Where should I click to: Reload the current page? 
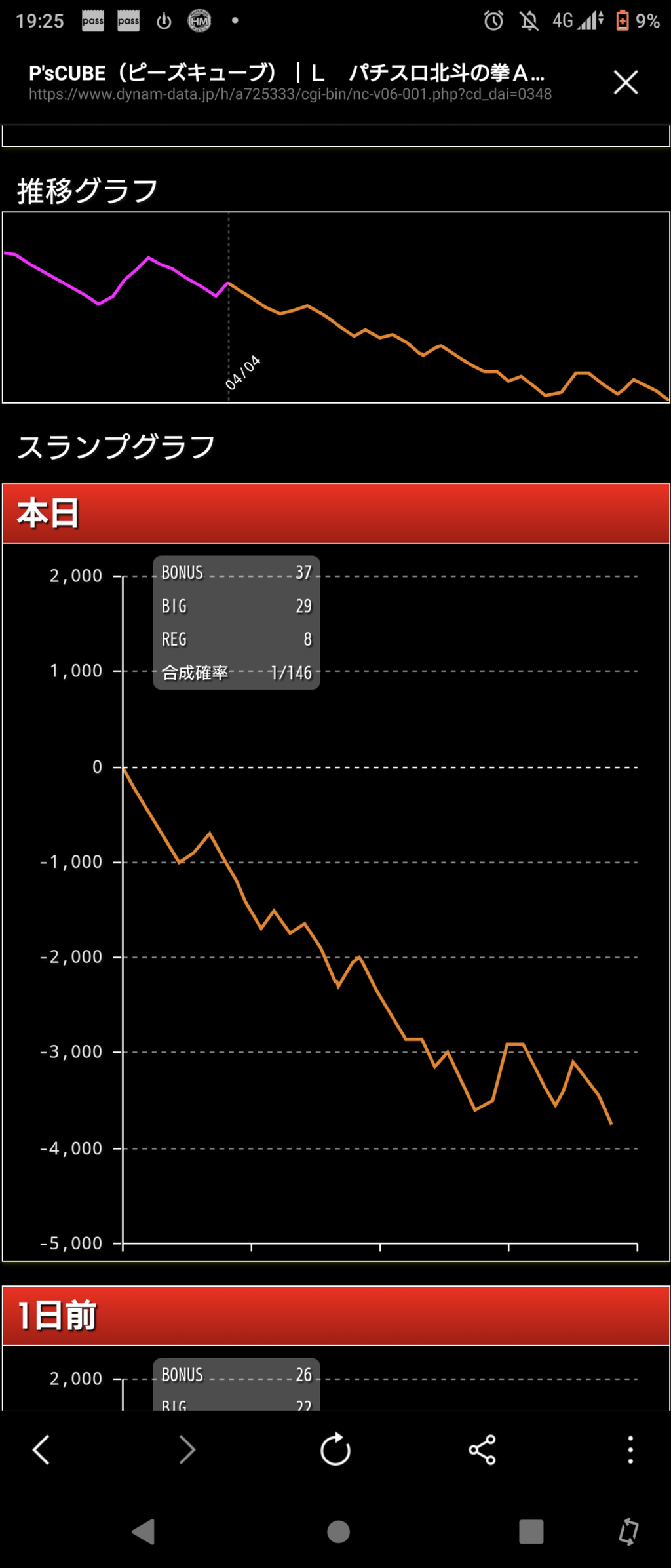335,1449
